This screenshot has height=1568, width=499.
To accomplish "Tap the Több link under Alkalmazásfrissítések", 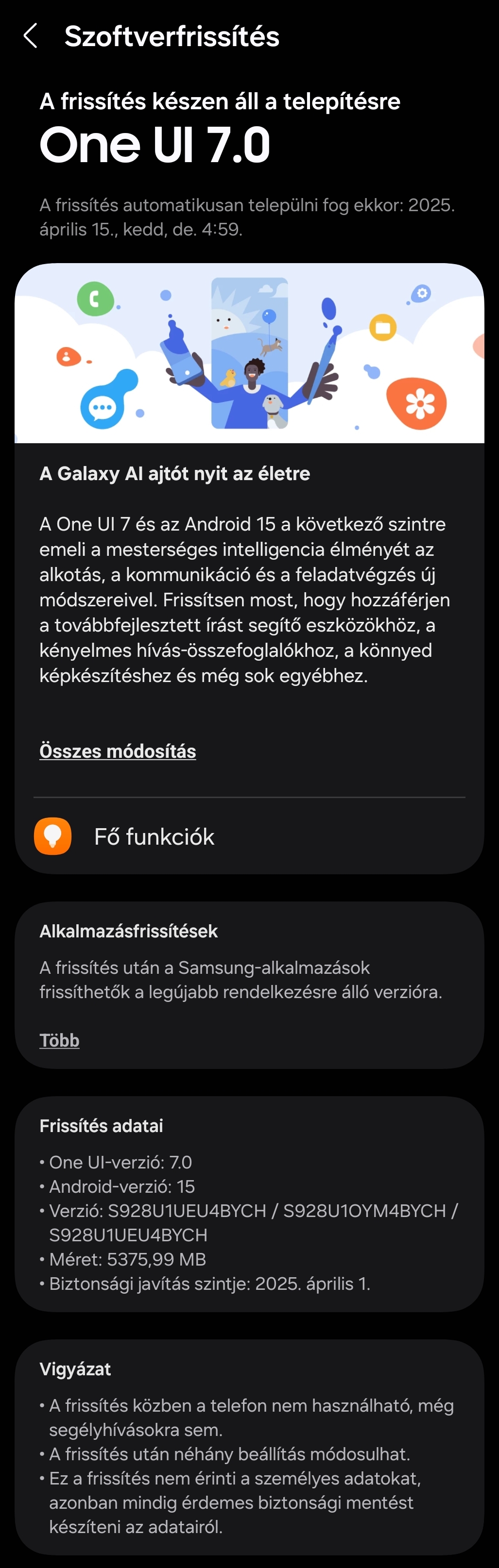I will pyautogui.click(x=60, y=1040).
